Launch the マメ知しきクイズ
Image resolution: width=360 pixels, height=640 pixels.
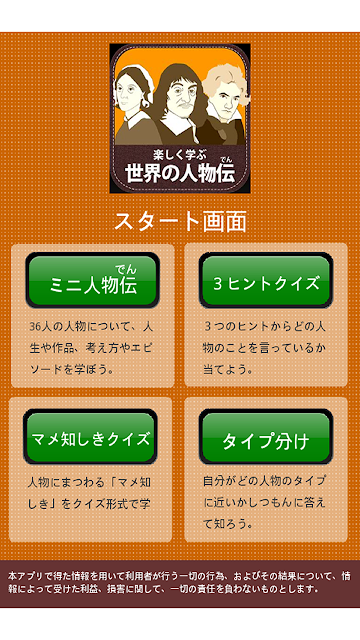coord(90,437)
